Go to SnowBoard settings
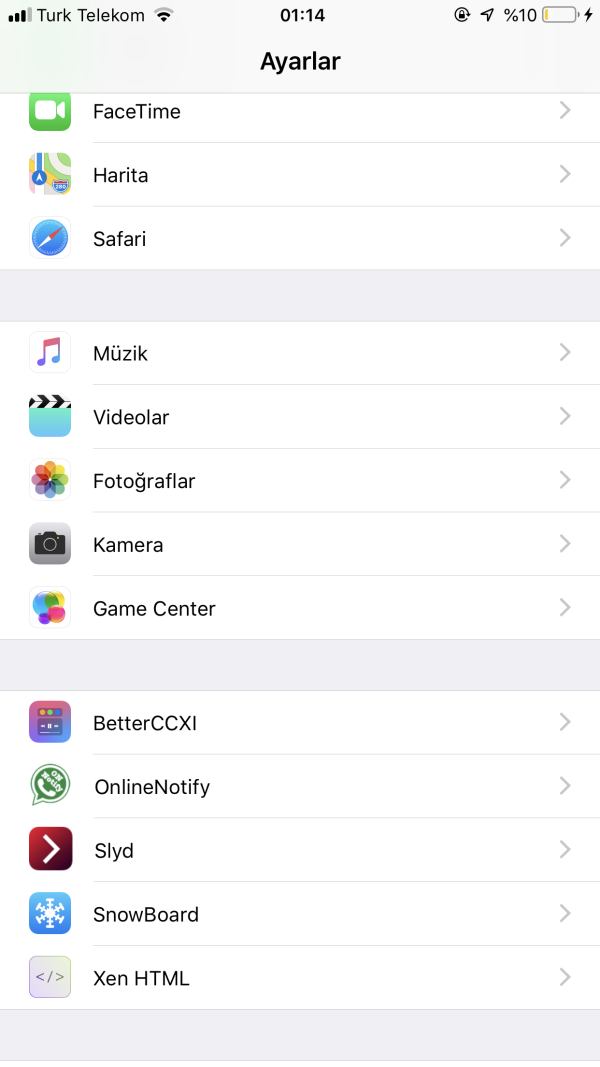The height and width of the screenshot is (1067, 600). pyautogui.click(x=300, y=914)
